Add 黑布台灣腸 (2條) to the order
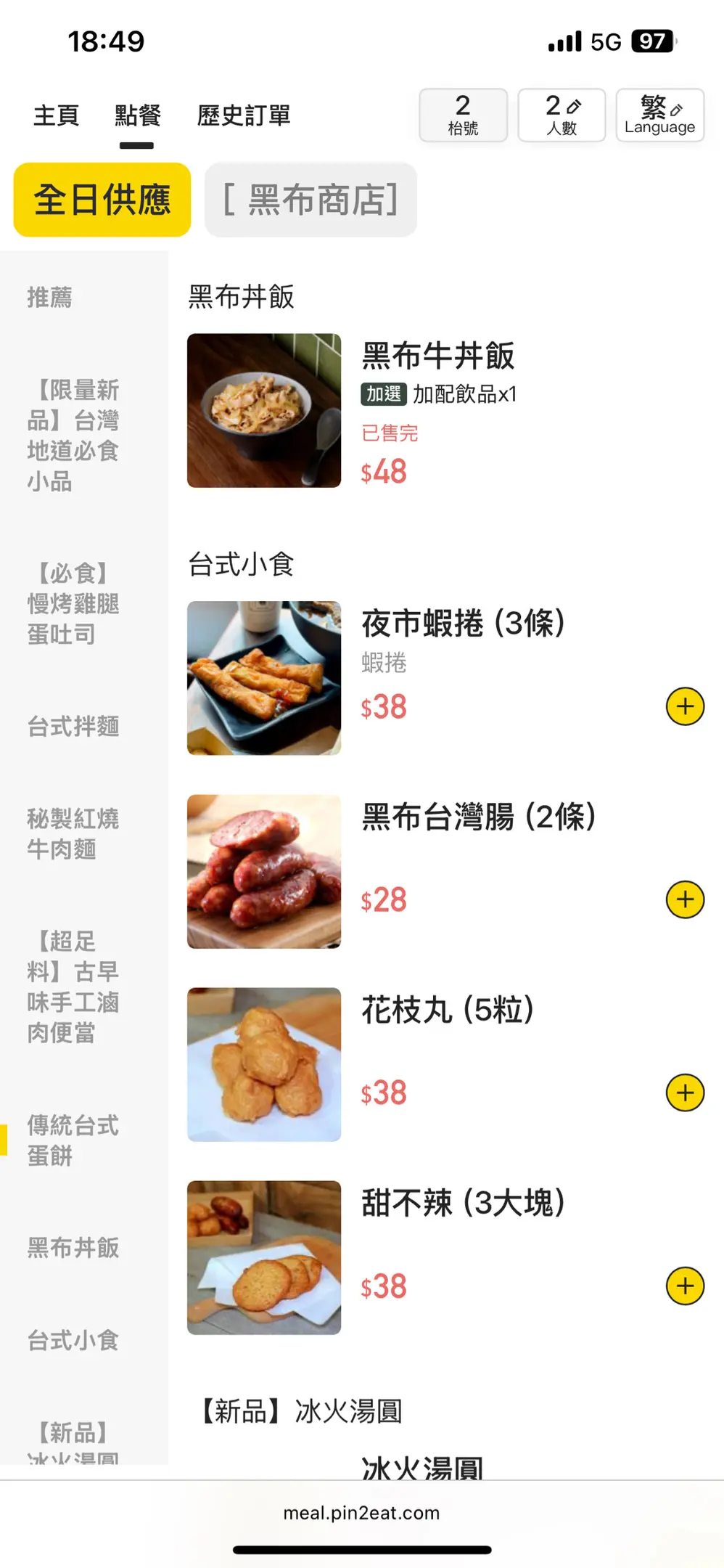Screen dimensions: 724x1568 click(685, 899)
